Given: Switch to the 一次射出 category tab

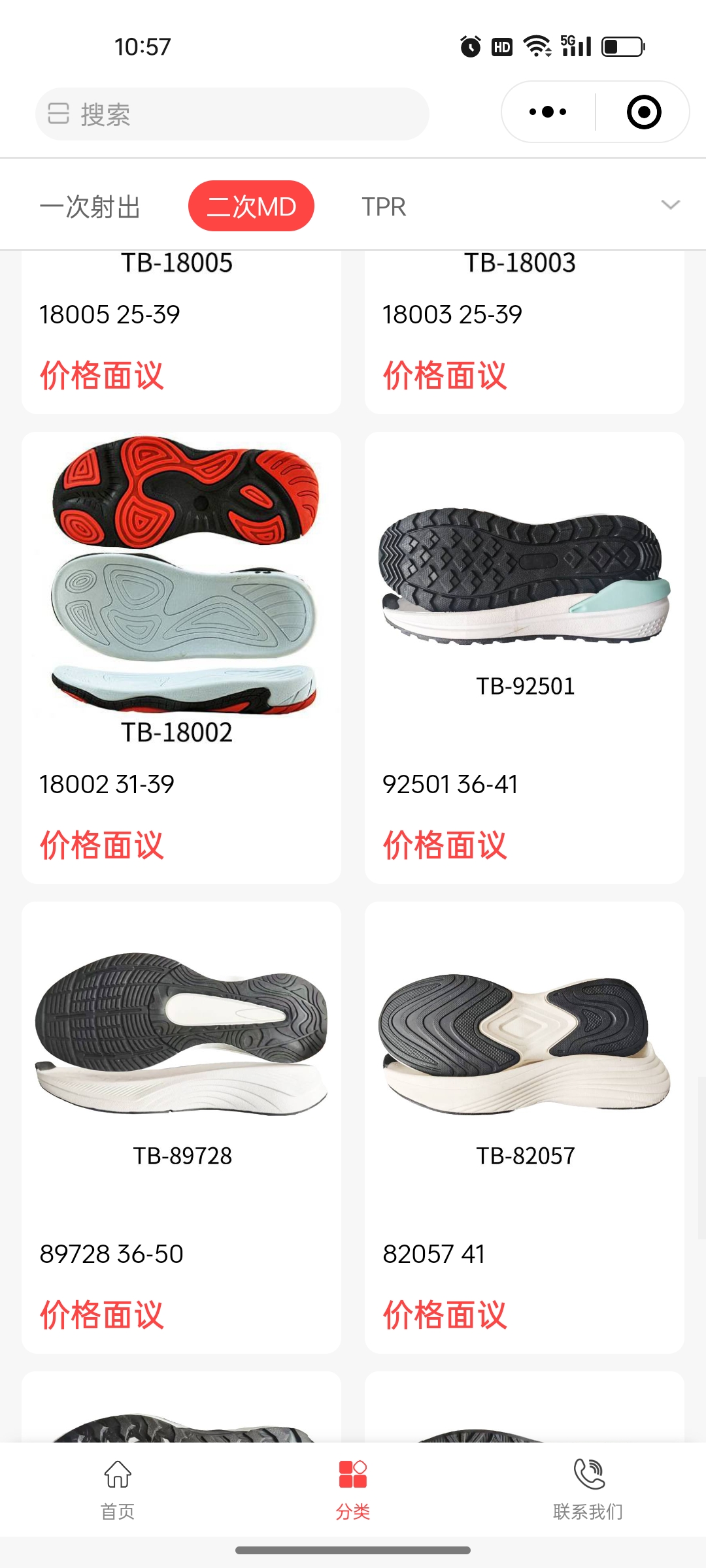Looking at the screenshot, I should [x=90, y=206].
